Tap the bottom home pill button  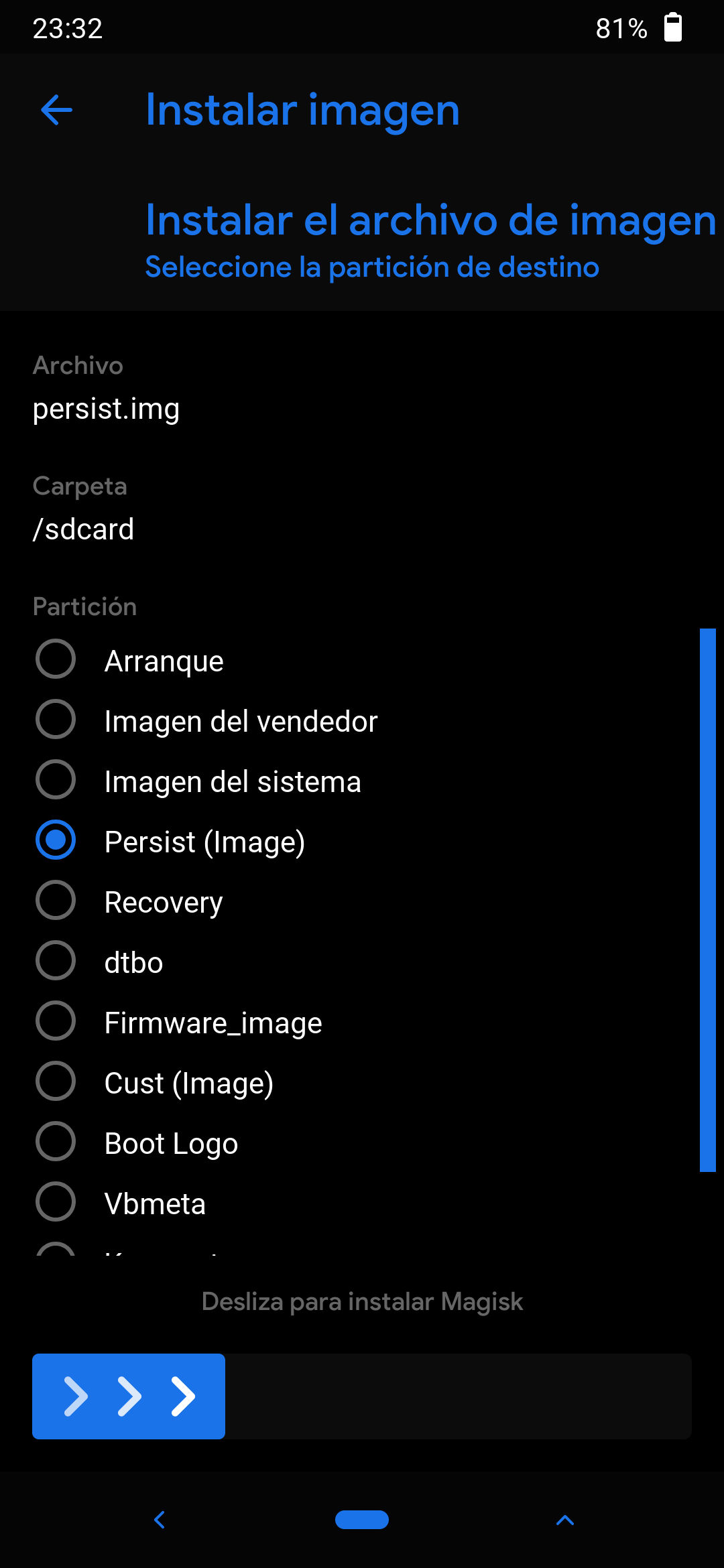(x=362, y=1520)
